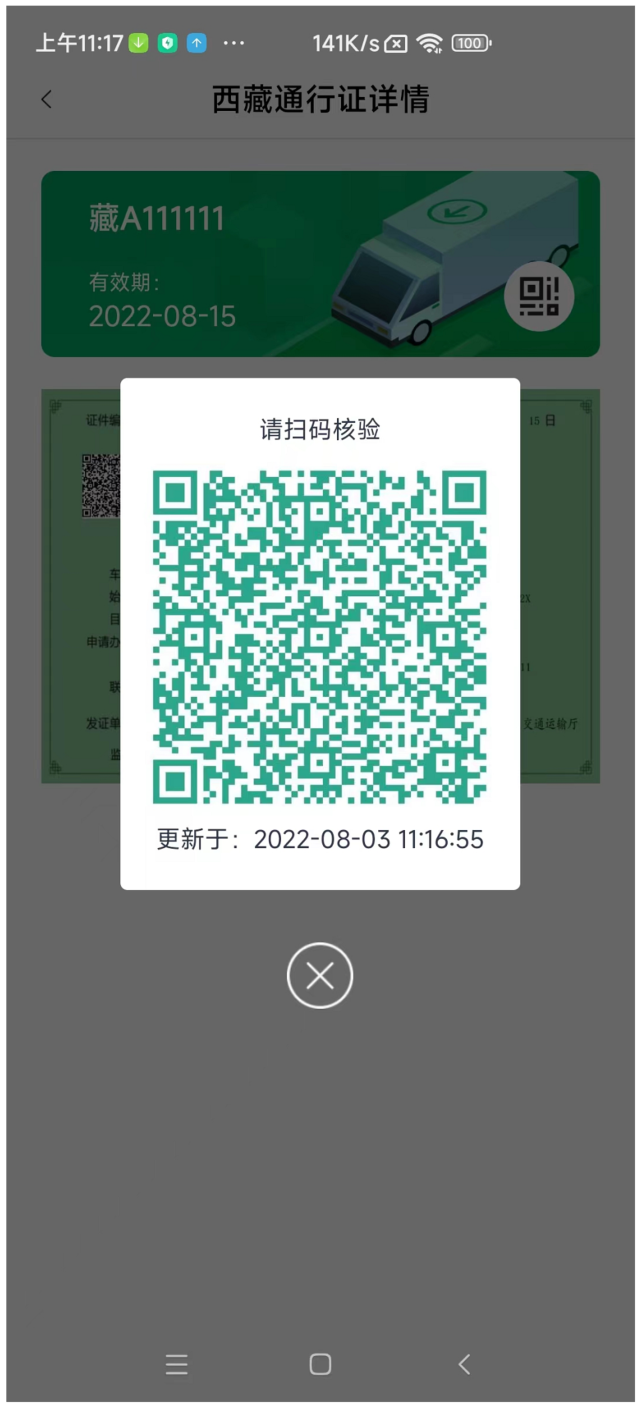Tap the system back button
The height and width of the screenshot is (1405, 641).
click(463, 1363)
